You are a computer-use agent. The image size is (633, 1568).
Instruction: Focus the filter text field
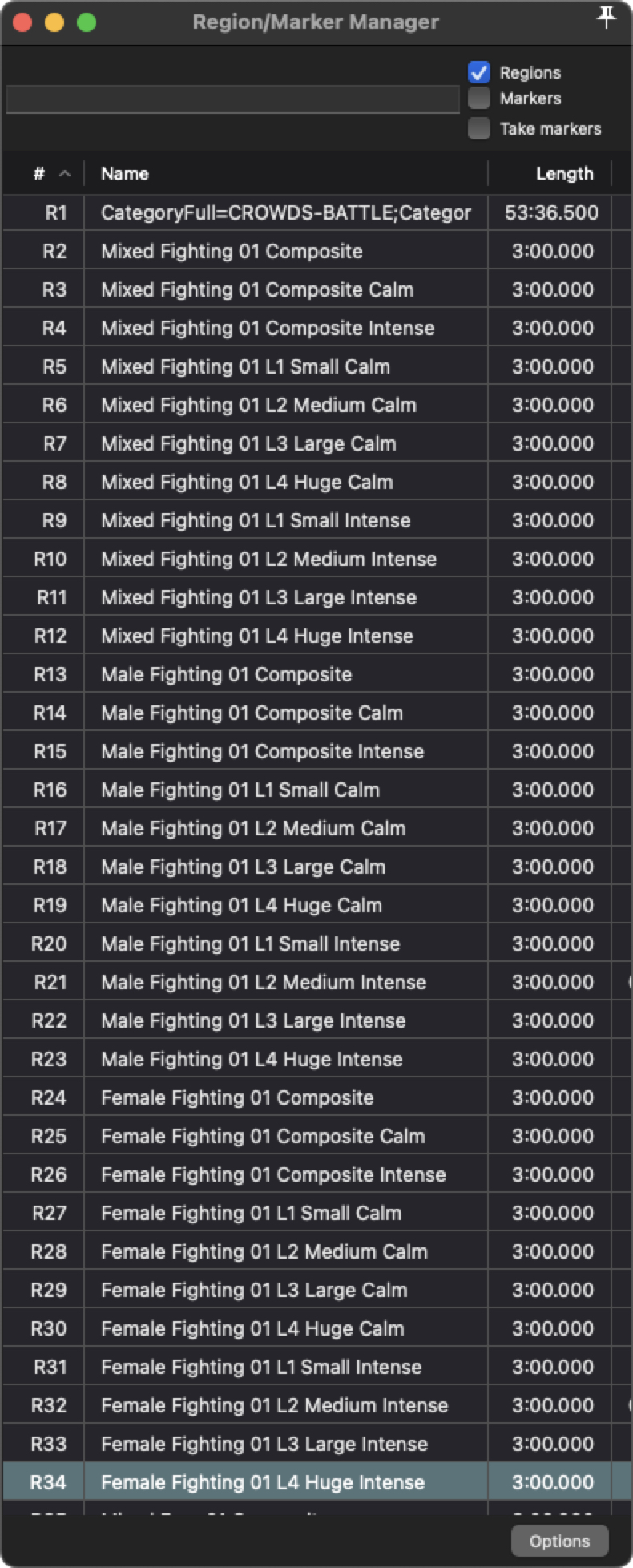[x=232, y=99]
